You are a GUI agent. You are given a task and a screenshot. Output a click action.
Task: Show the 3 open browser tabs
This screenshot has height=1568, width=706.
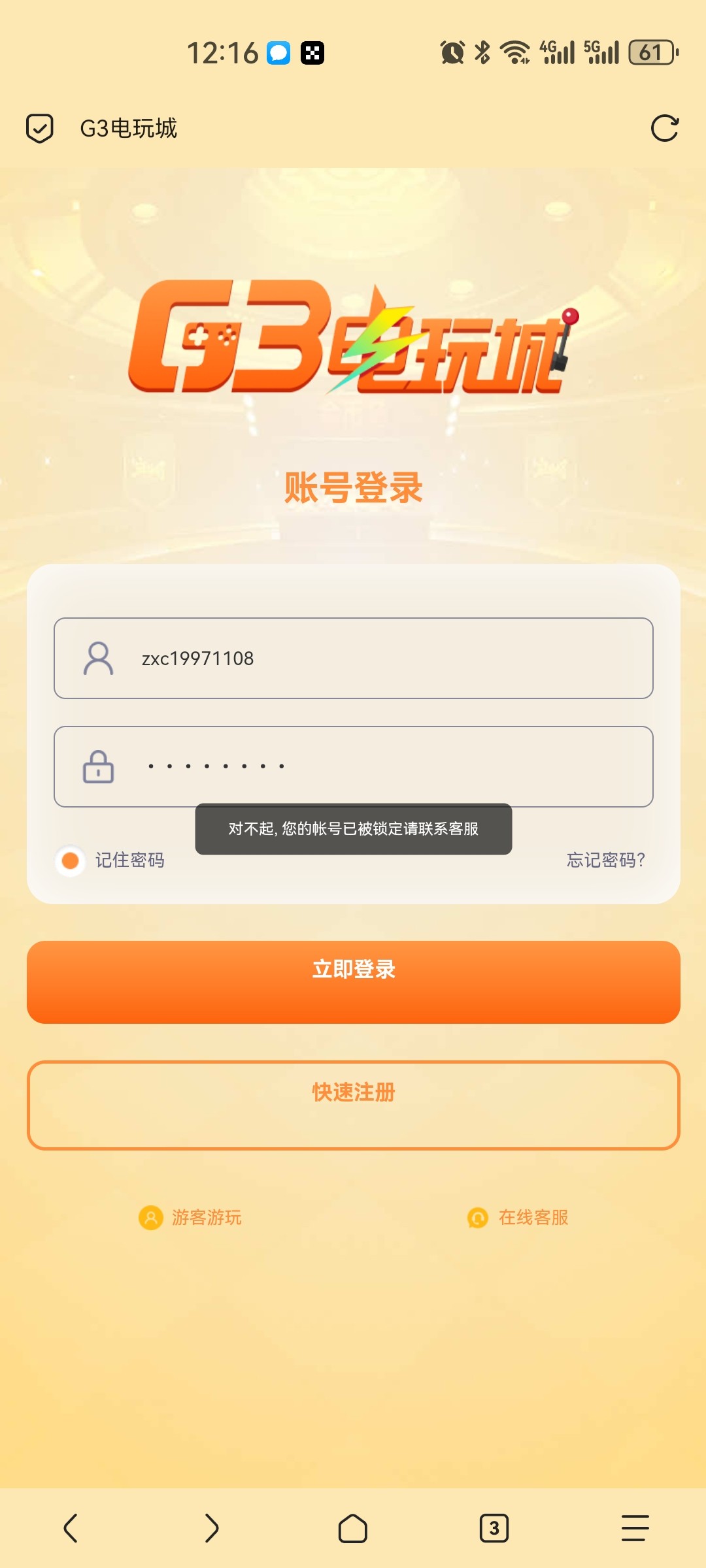coord(494,1528)
